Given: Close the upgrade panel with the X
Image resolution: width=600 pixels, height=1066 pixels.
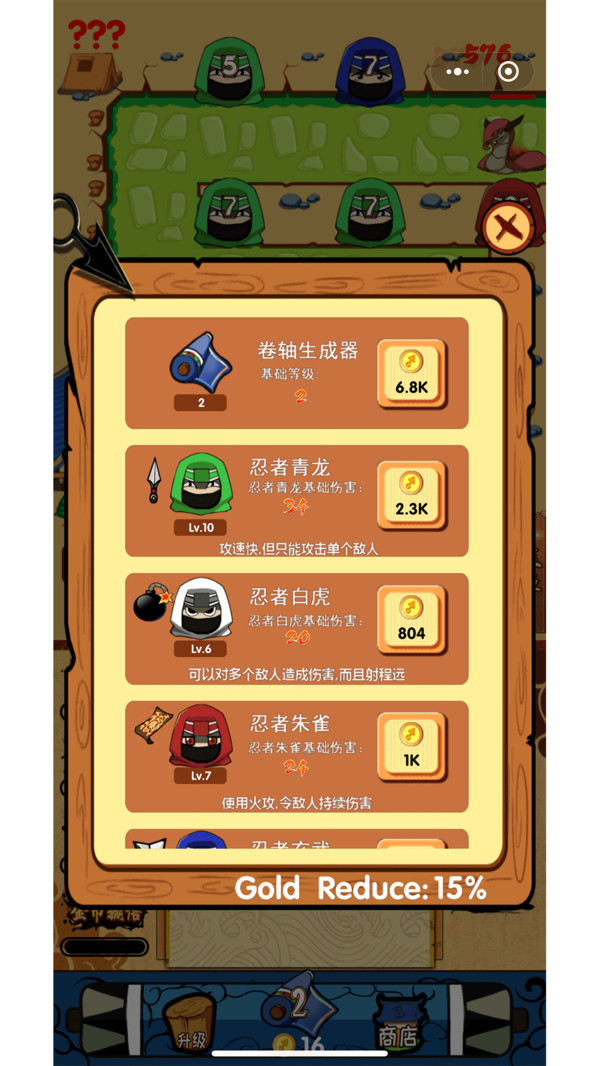Looking at the screenshot, I should coord(508,230).
